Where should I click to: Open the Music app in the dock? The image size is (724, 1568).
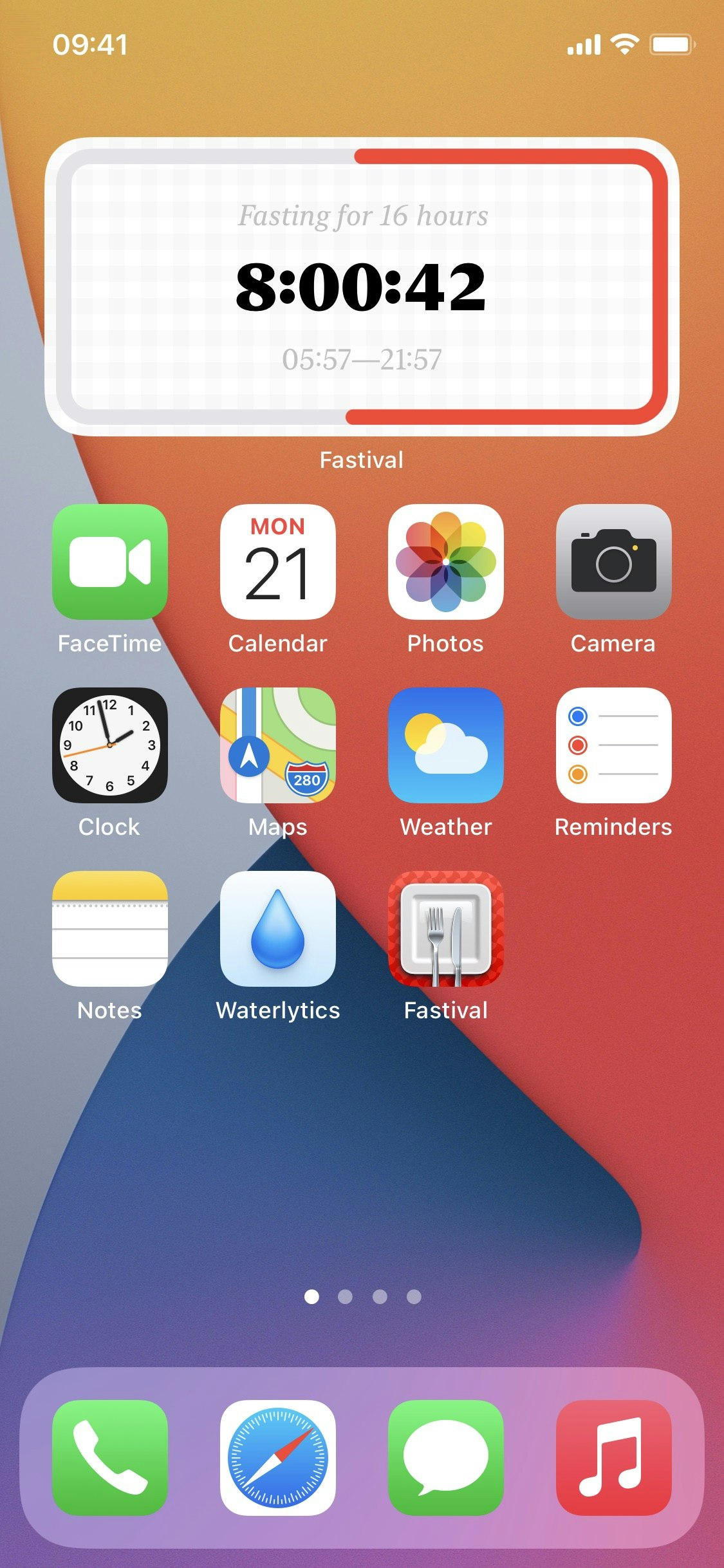(614, 1458)
